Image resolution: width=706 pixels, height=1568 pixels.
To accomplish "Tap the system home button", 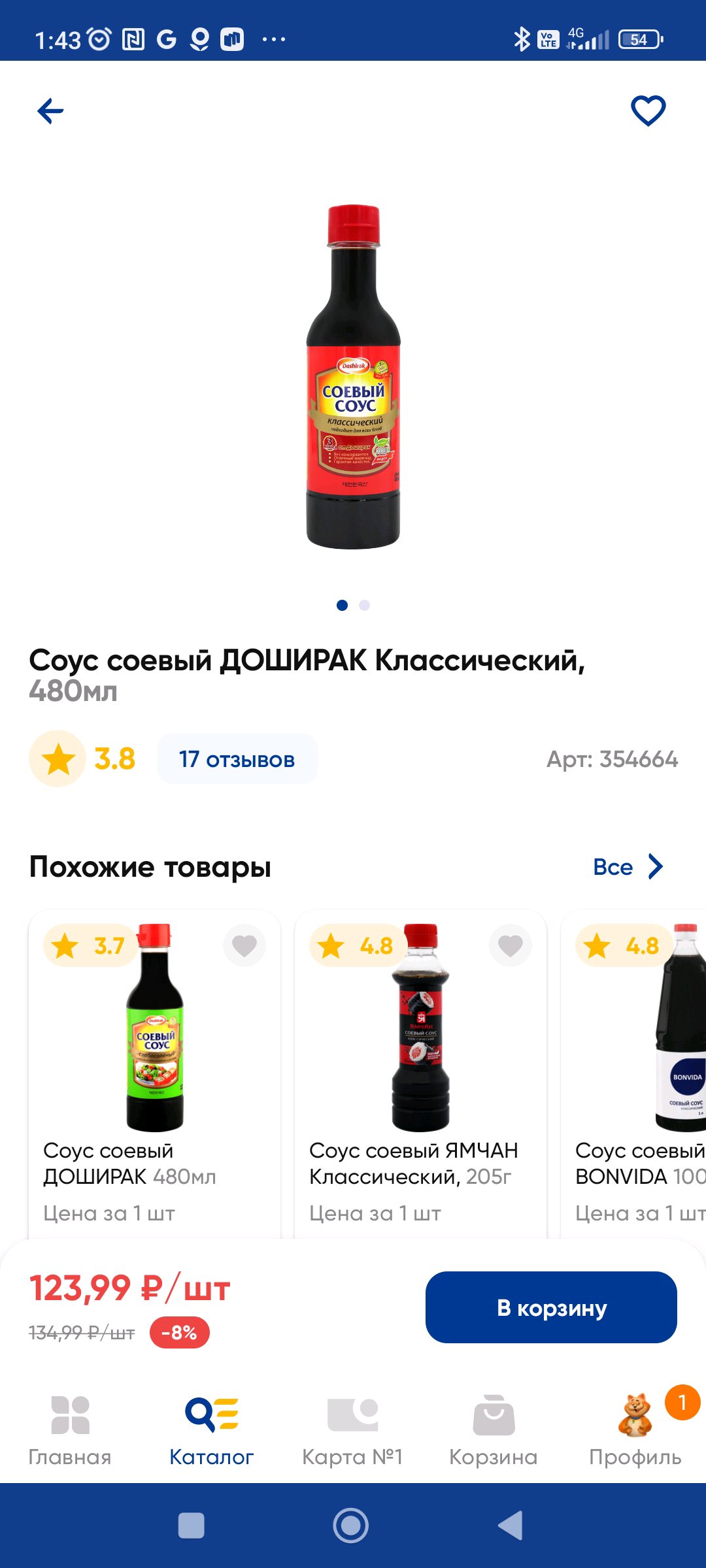I will (351, 1526).
